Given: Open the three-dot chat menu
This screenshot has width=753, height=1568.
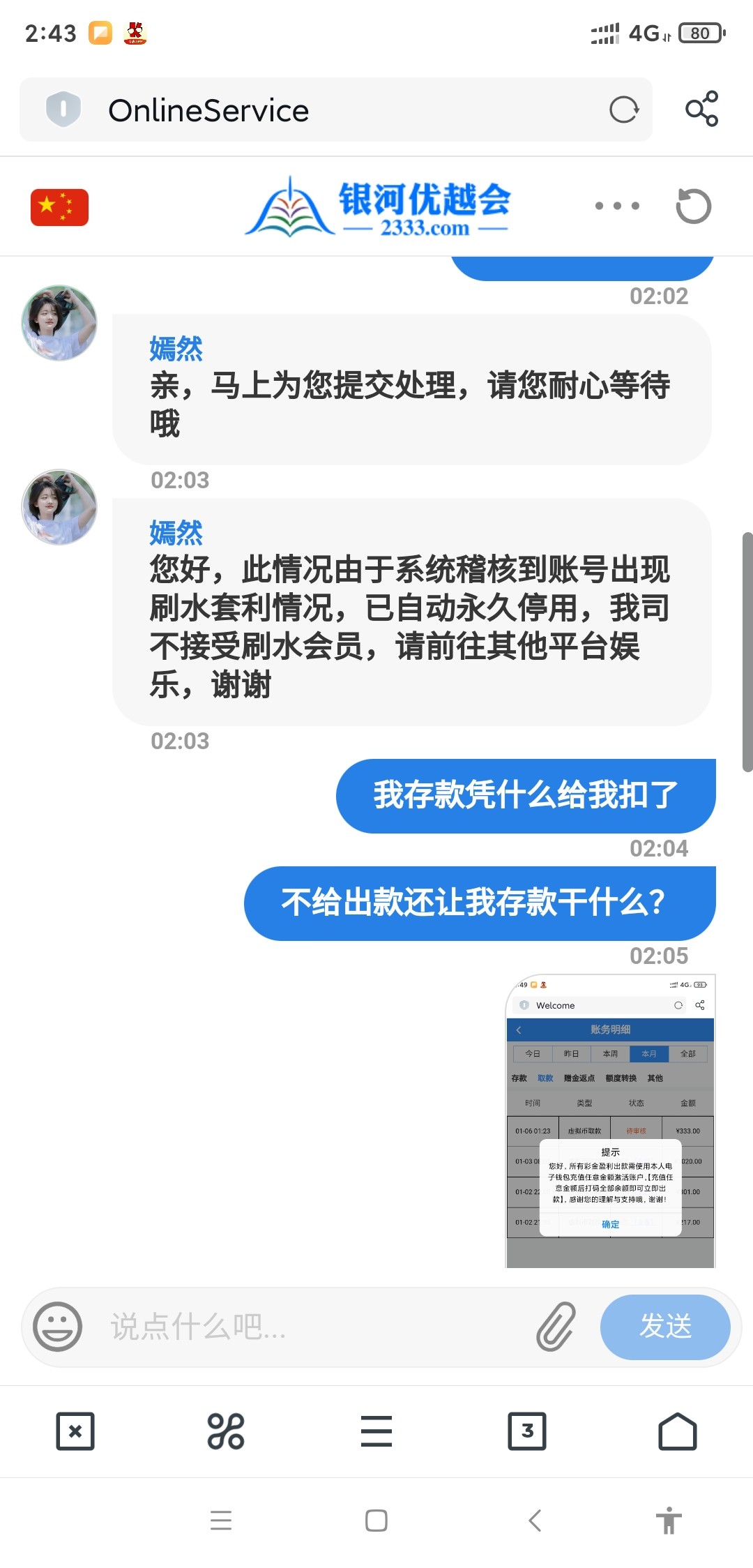Looking at the screenshot, I should pyautogui.click(x=617, y=206).
